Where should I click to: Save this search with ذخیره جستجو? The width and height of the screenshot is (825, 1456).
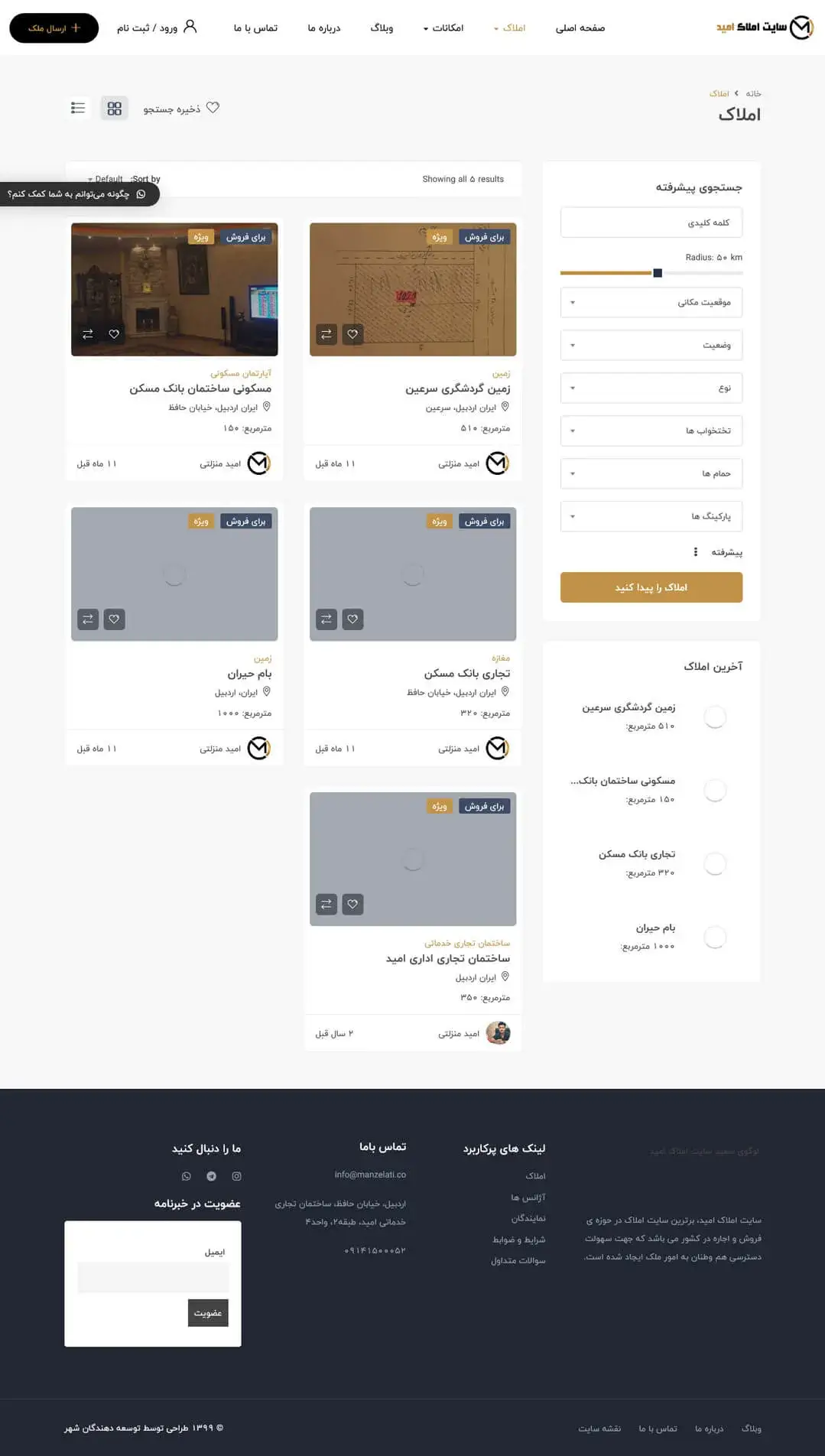point(181,109)
